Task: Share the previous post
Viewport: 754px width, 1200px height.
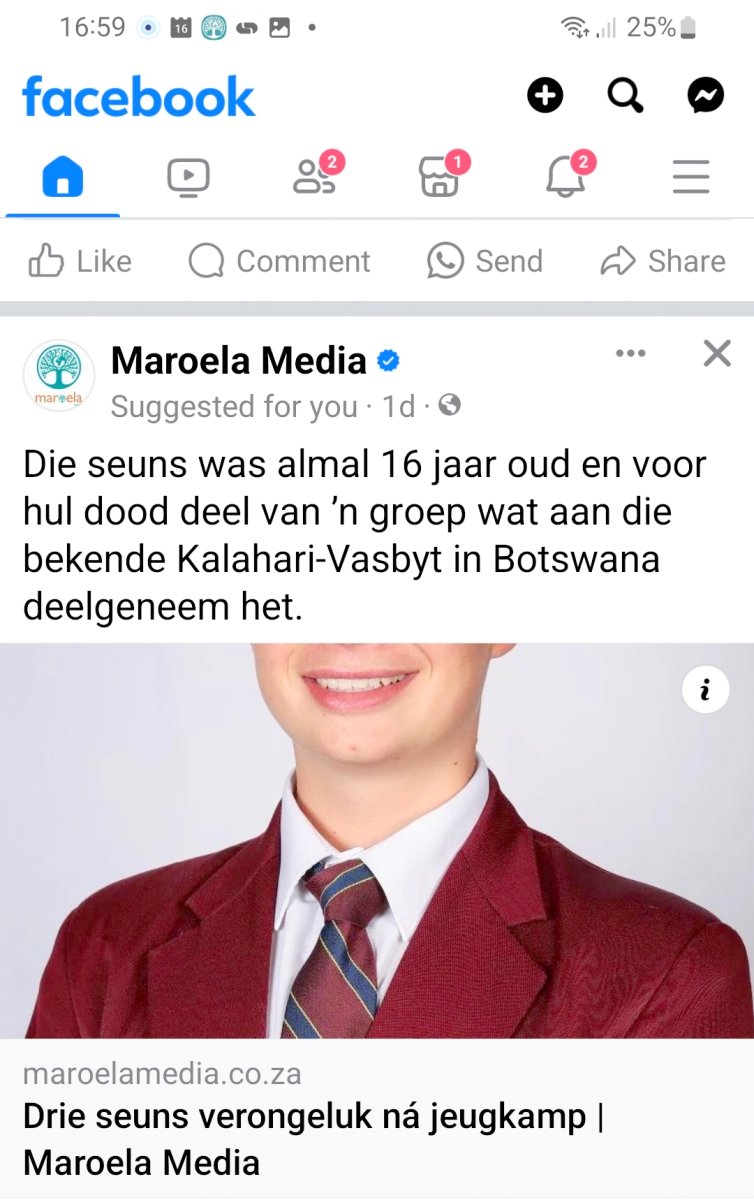Action: (663, 262)
